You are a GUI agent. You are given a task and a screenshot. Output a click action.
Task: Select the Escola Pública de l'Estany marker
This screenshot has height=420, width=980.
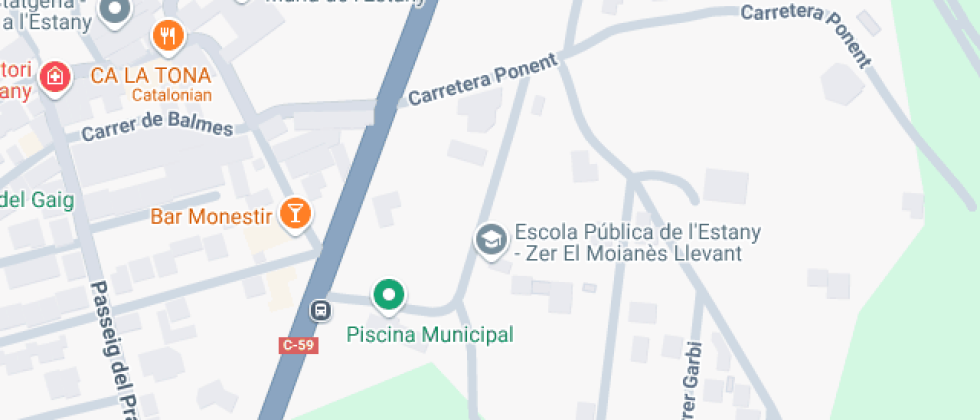[490, 240]
